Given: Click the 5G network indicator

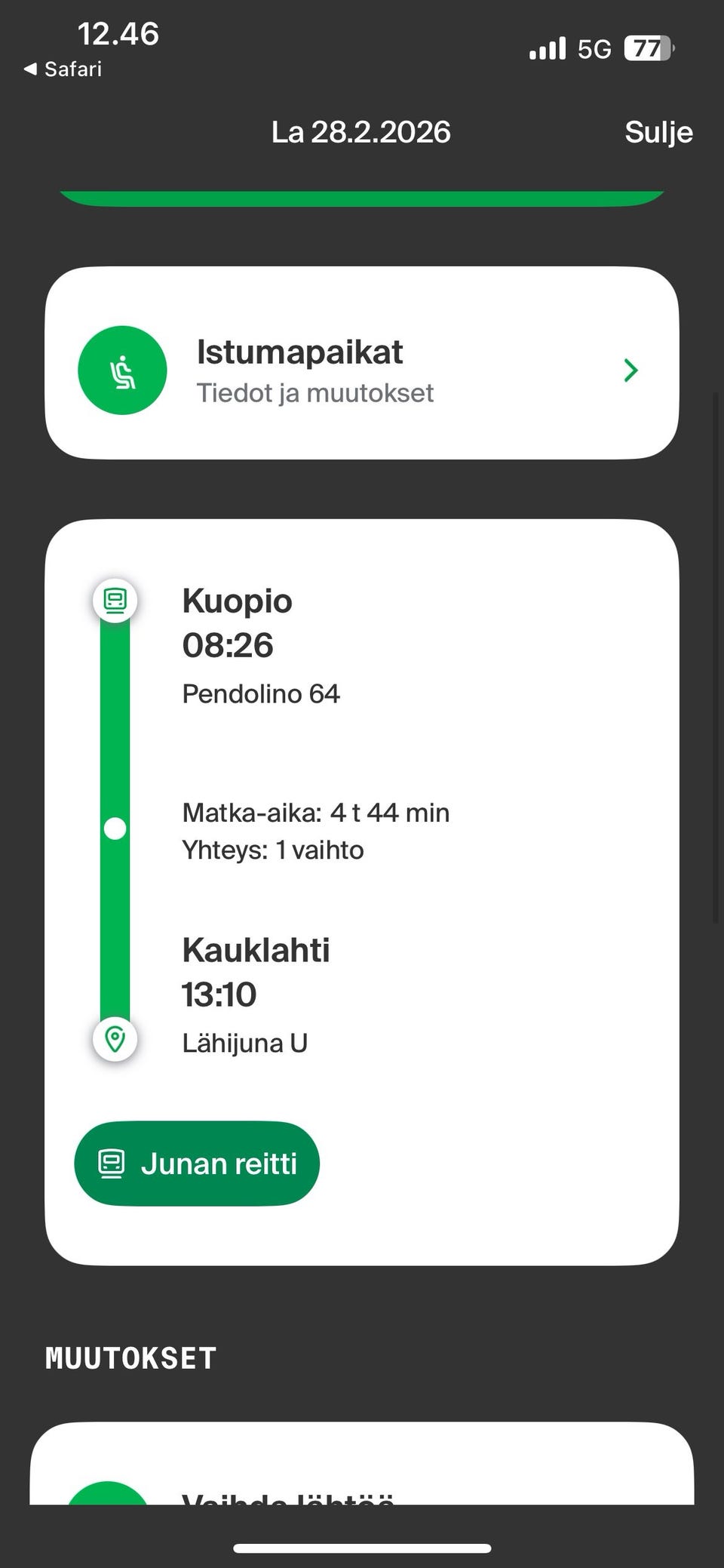Looking at the screenshot, I should click(596, 48).
